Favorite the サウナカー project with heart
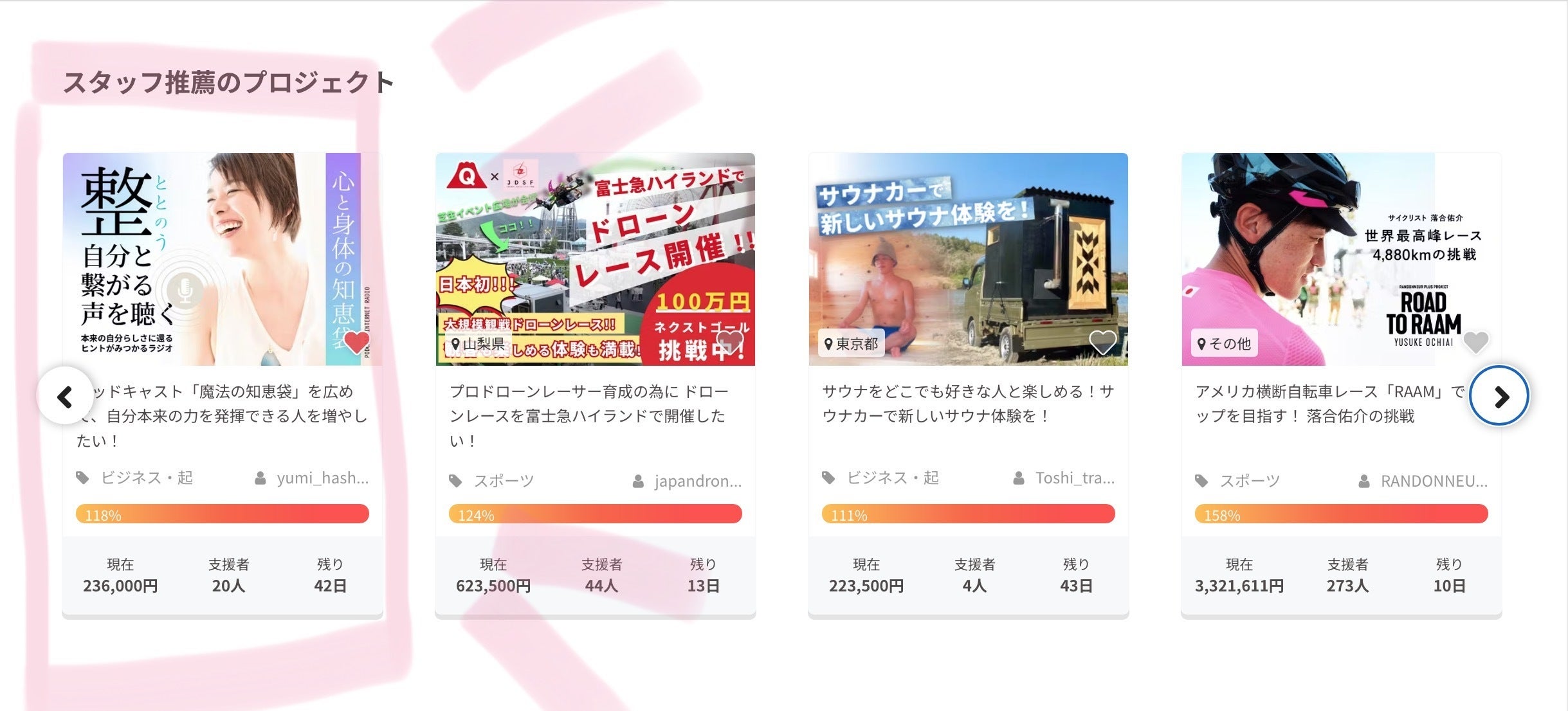This screenshot has width=1568, height=711. click(x=1102, y=341)
